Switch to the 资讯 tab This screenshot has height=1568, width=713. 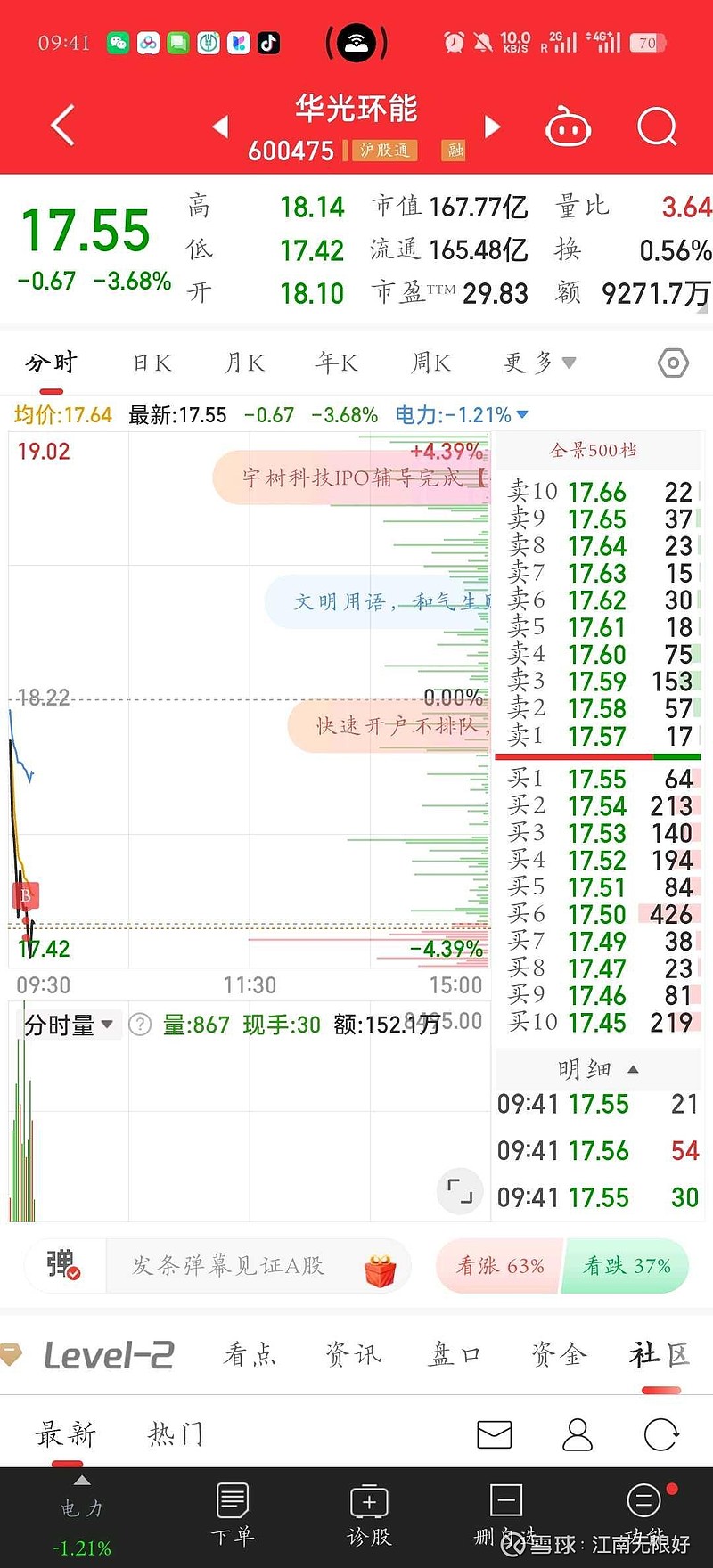[353, 1355]
